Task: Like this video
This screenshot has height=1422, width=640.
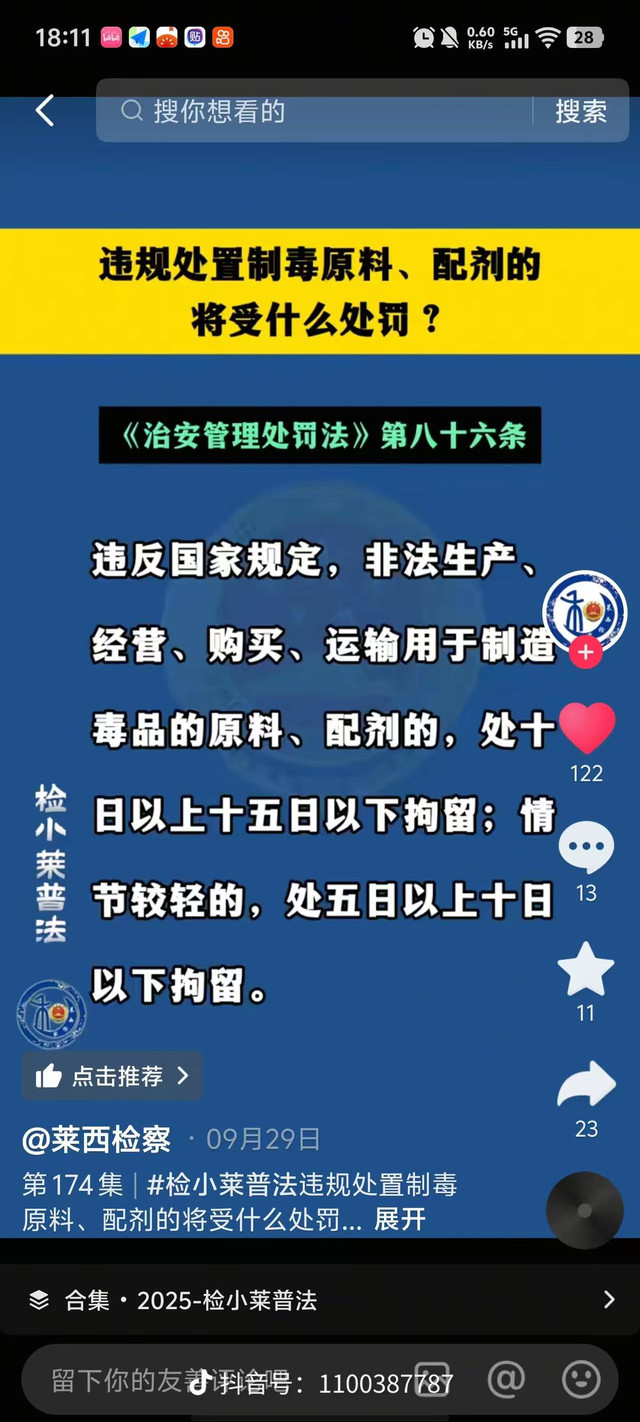Action: pos(586,728)
